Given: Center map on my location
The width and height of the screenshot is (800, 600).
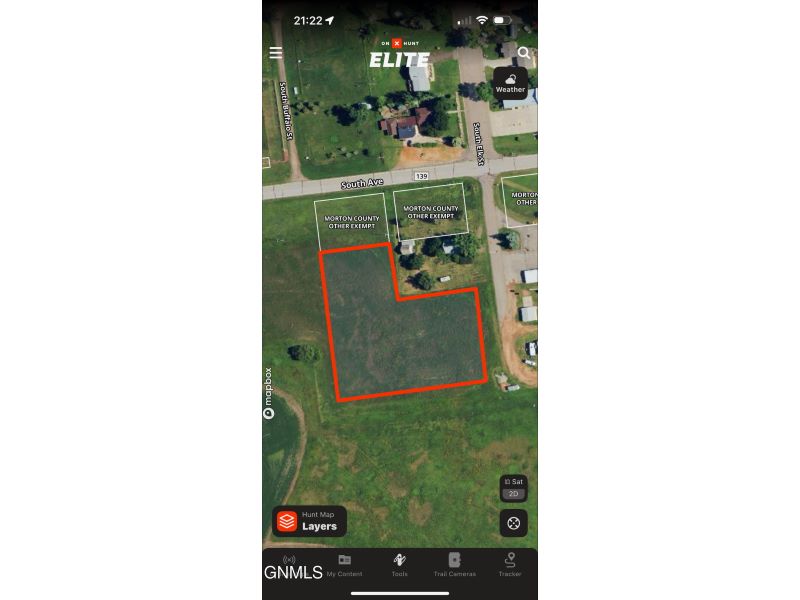Looking at the screenshot, I should click(514, 523).
